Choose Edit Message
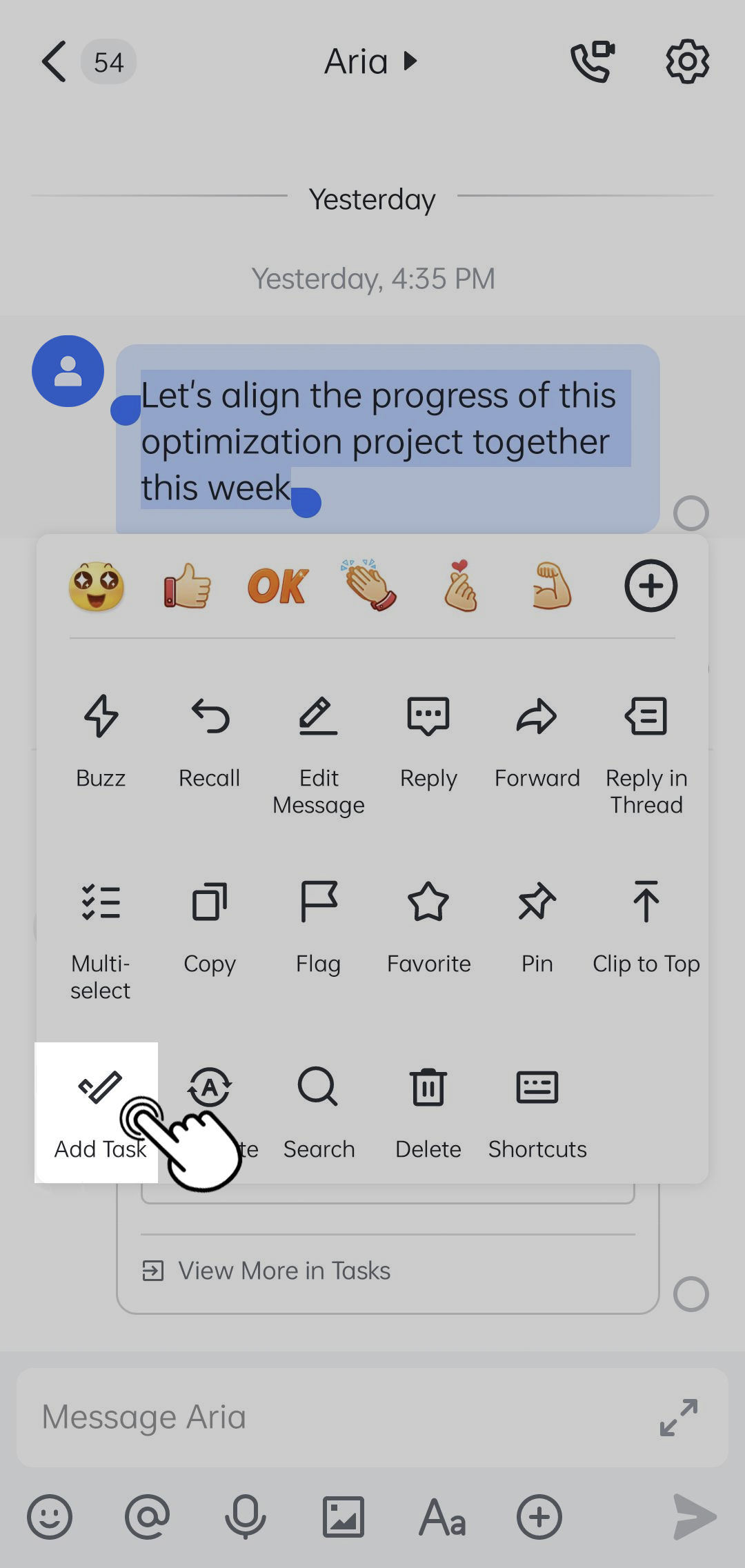The image size is (745, 1568). click(318, 753)
